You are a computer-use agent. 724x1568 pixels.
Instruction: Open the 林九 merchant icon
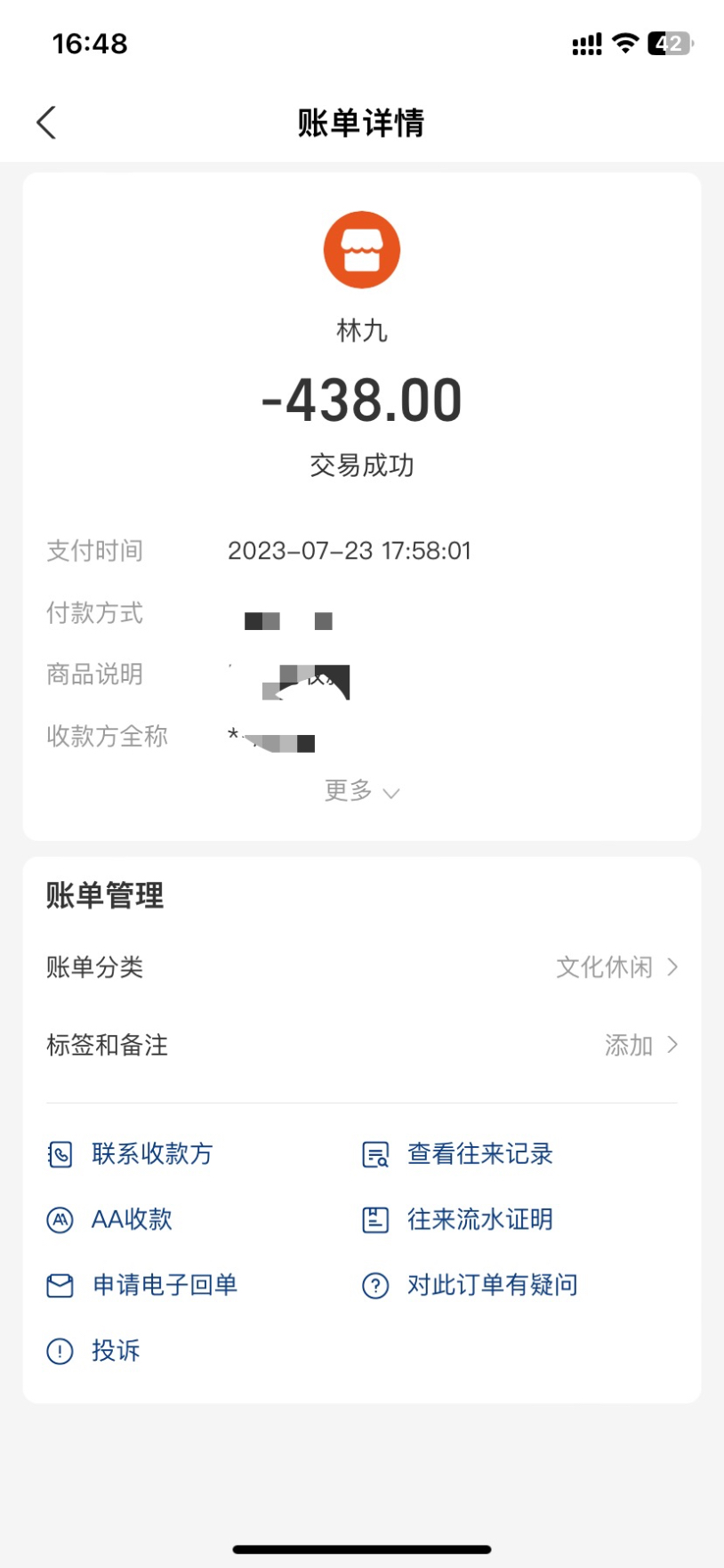coord(361,250)
